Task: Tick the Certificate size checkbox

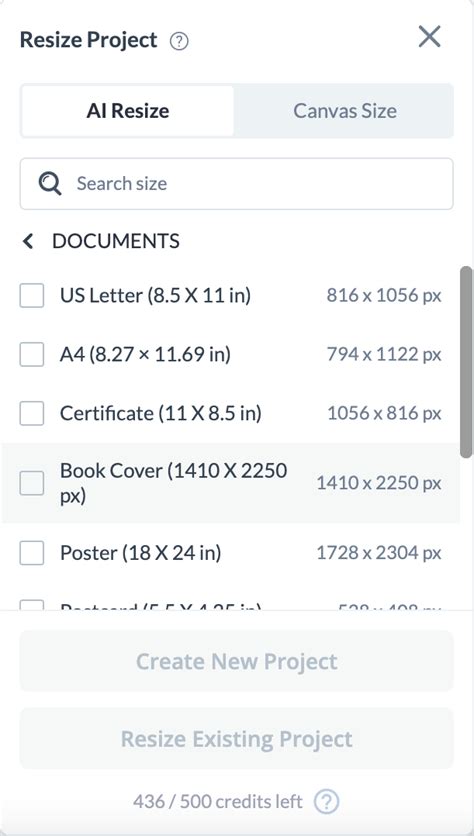Action: click(32, 414)
